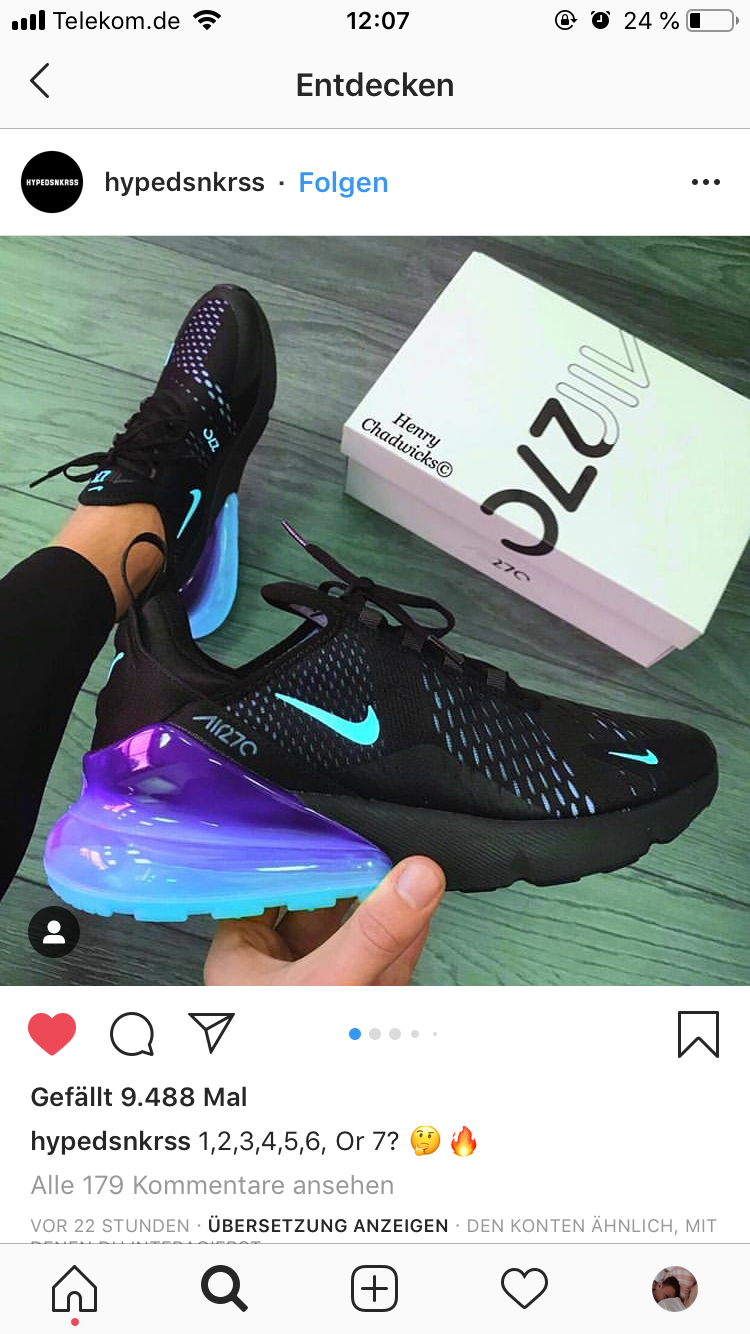Open the Search tab
The image size is (750, 1334).
pyautogui.click(x=224, y=1288)
